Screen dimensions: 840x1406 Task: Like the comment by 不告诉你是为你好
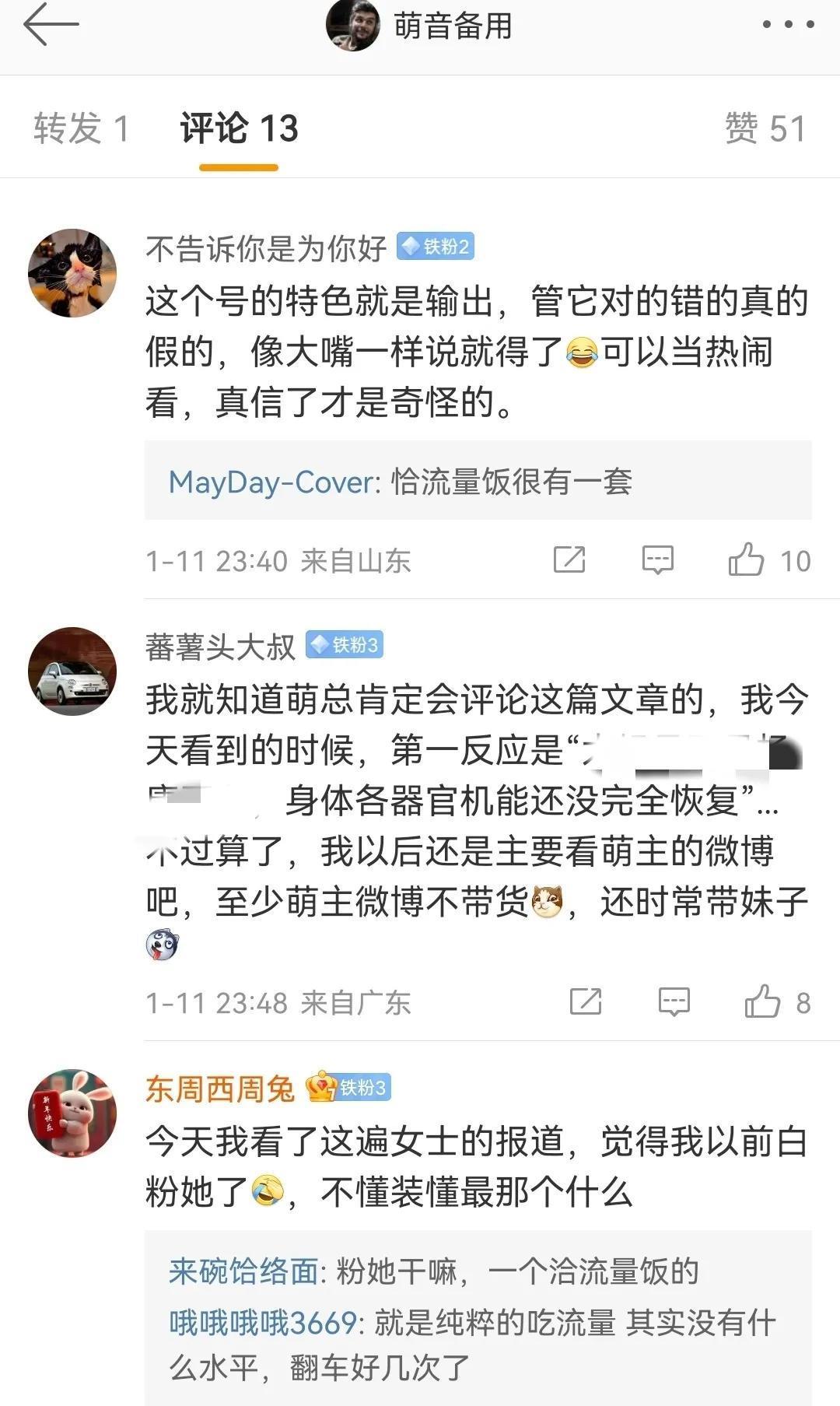click(x=746, y=559)
